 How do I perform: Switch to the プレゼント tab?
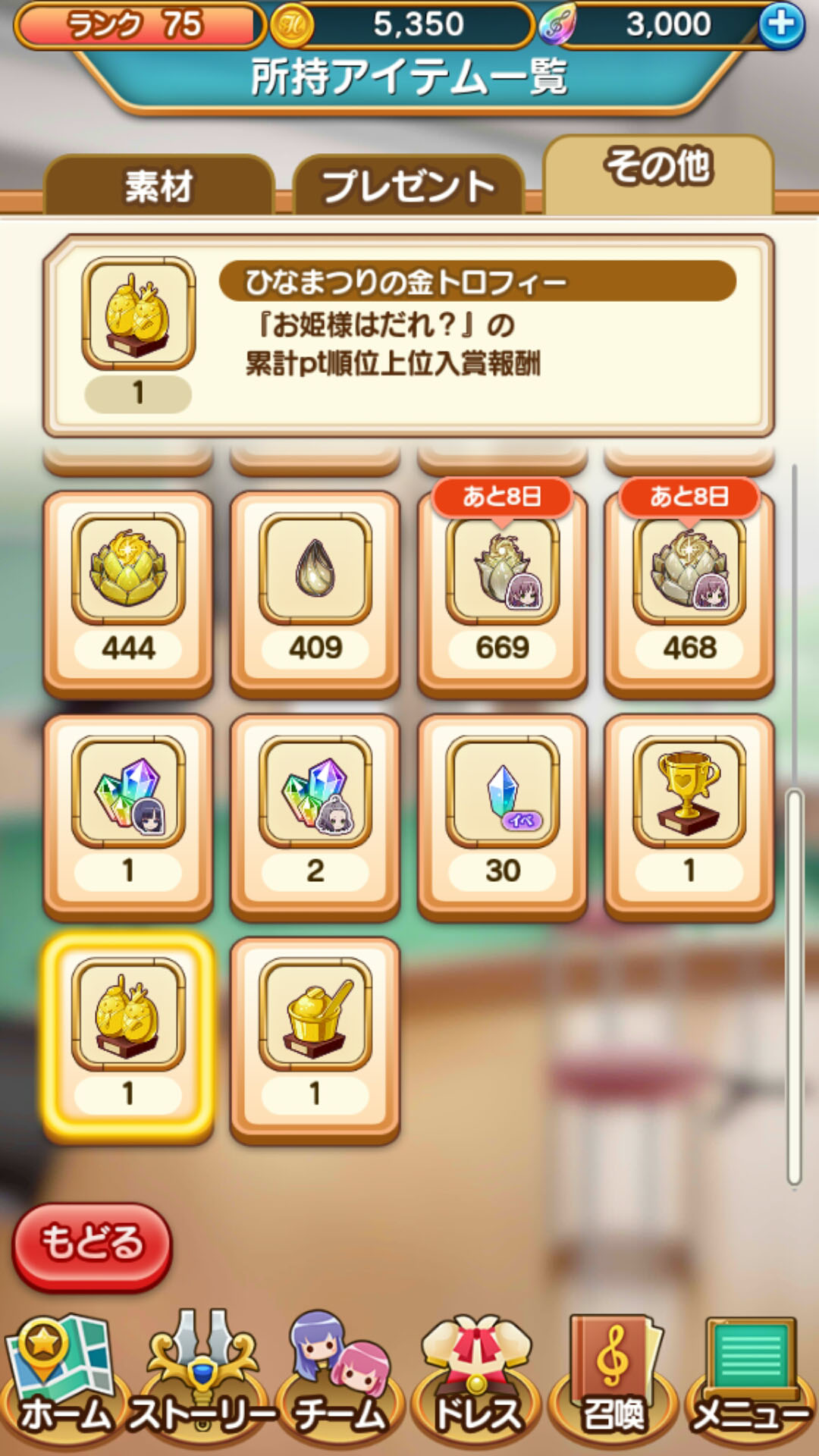(x=409, y=185)
